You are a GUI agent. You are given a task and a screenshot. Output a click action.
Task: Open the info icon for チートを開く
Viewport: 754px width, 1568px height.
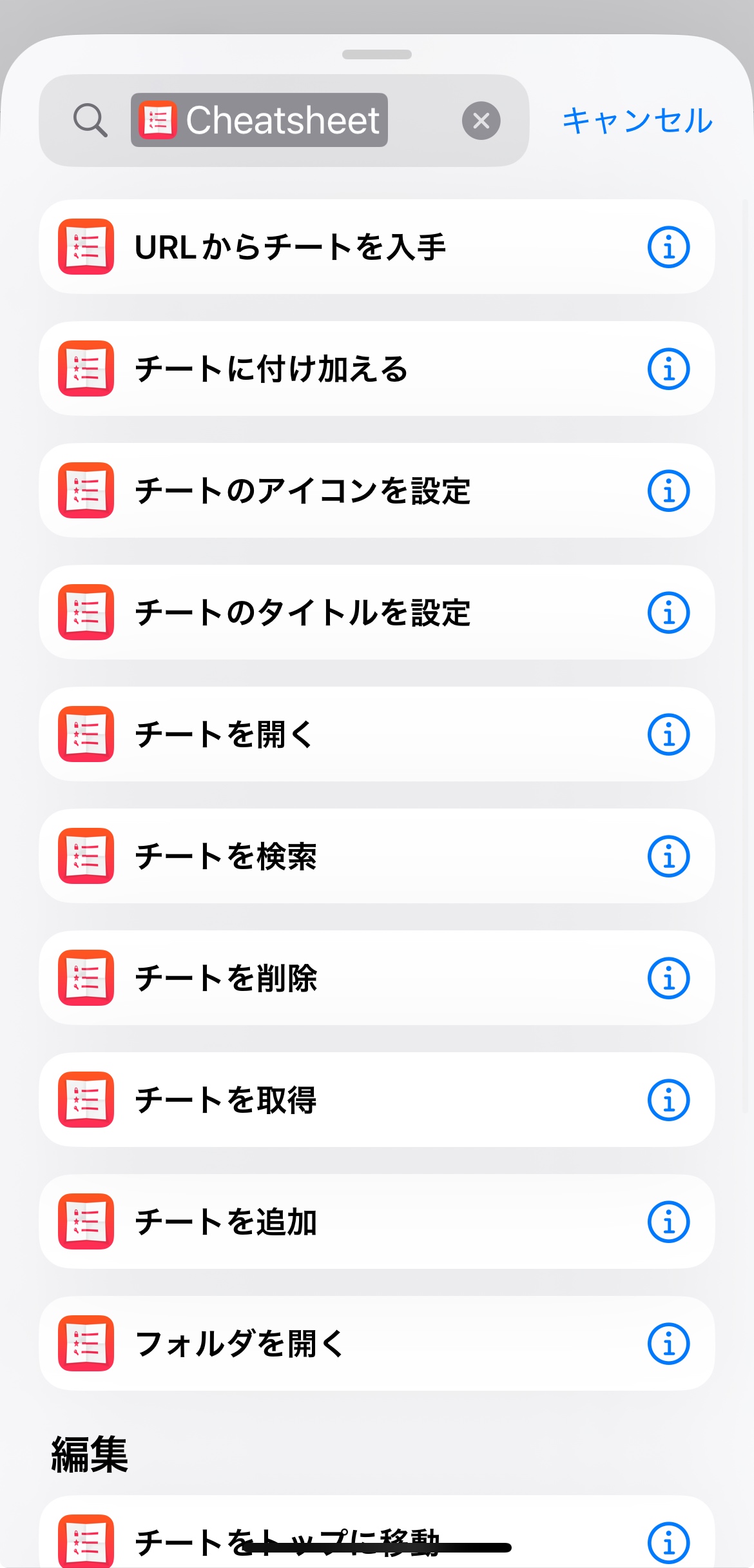click(x=668, y=734)
